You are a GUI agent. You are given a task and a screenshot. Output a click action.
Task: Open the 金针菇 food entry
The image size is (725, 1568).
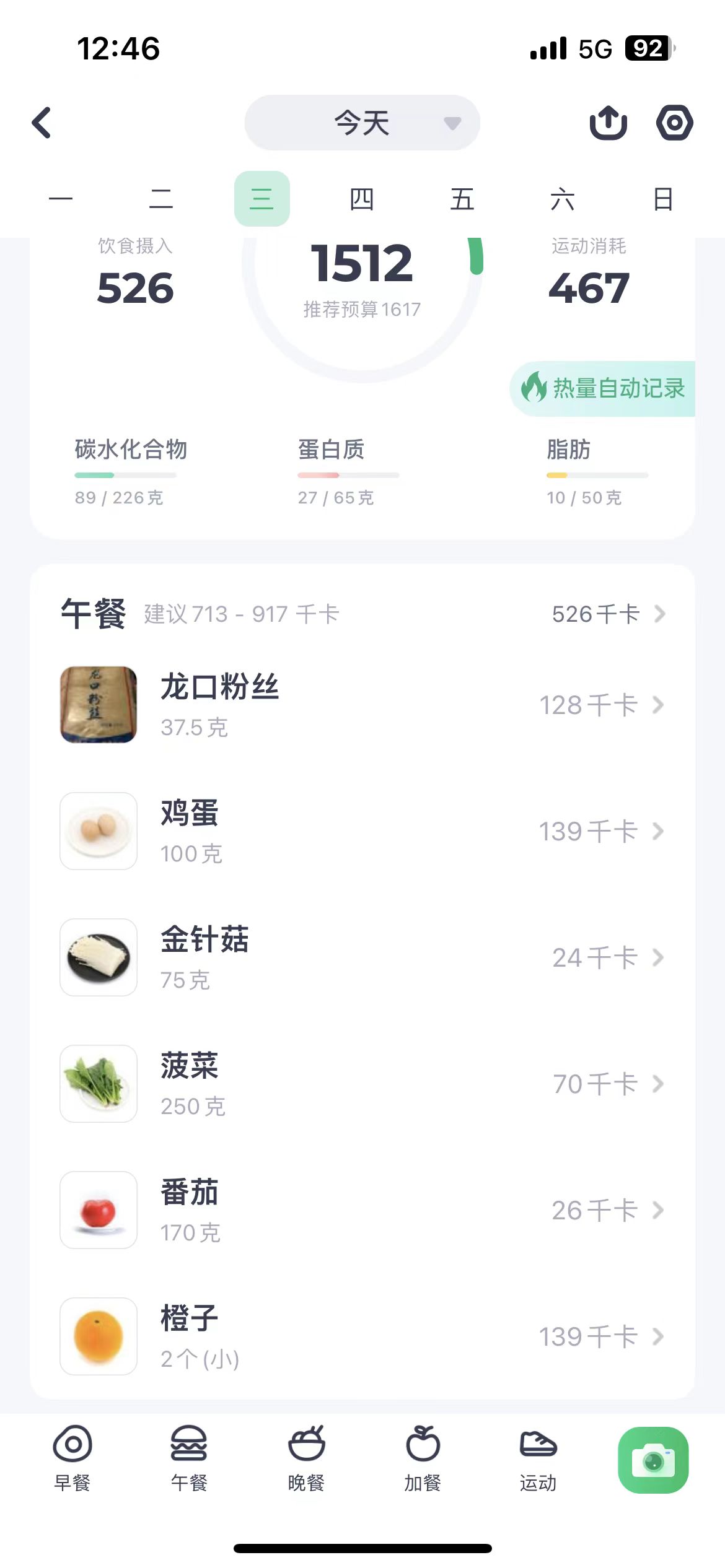[x=362, y=957]
